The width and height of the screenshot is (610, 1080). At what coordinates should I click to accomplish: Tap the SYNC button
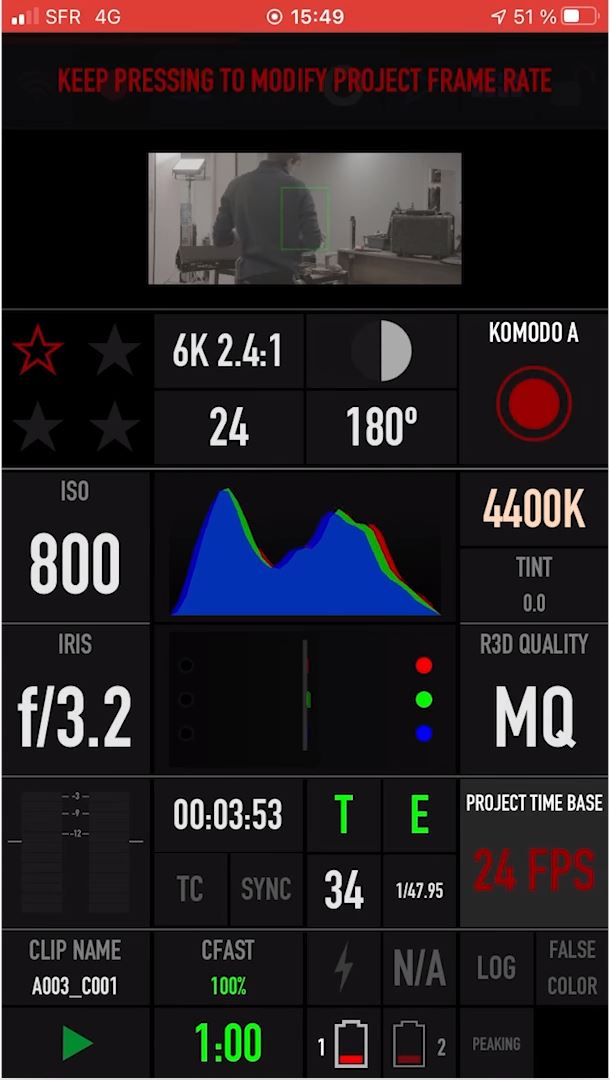pyautogui.click(x=266, y=889)
